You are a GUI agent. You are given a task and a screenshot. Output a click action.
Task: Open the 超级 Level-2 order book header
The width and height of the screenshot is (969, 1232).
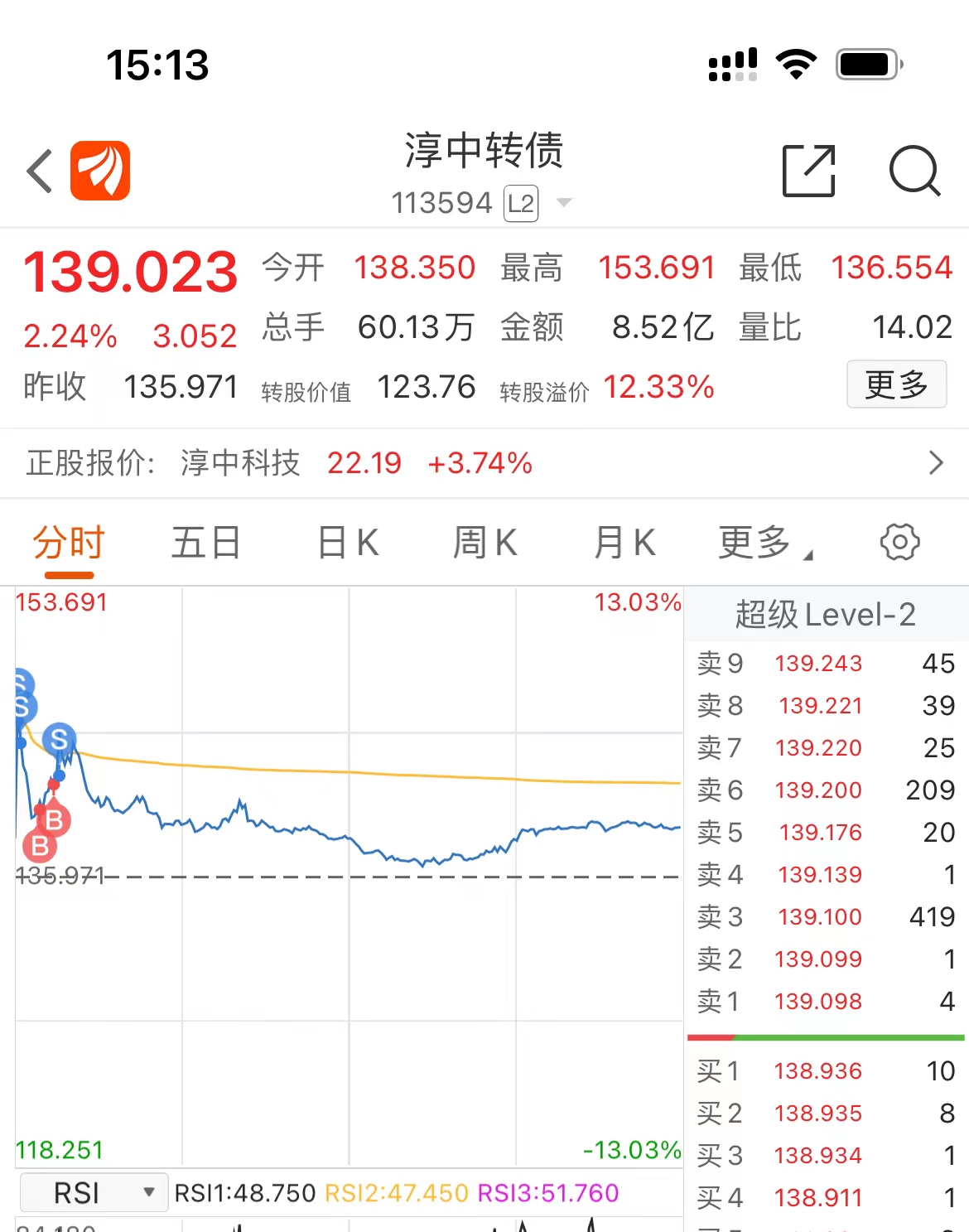pos(826,615)
